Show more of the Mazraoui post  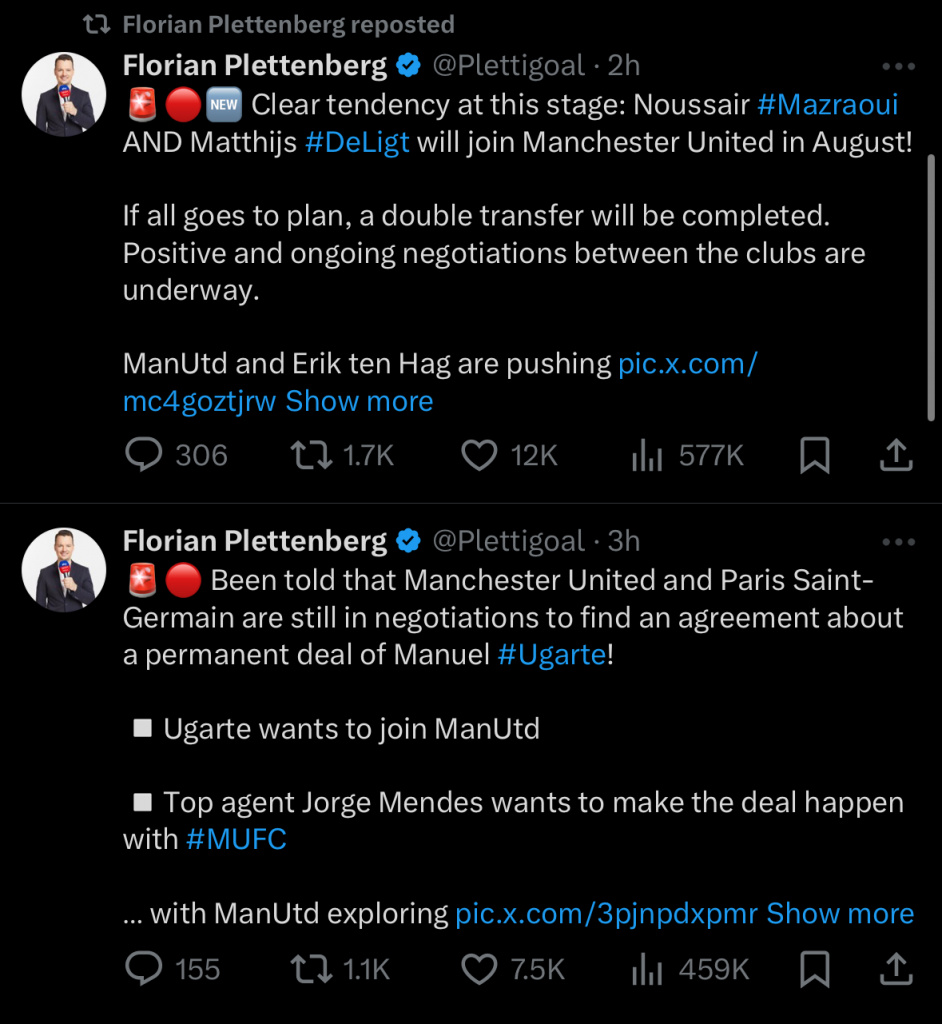point(359,401)
